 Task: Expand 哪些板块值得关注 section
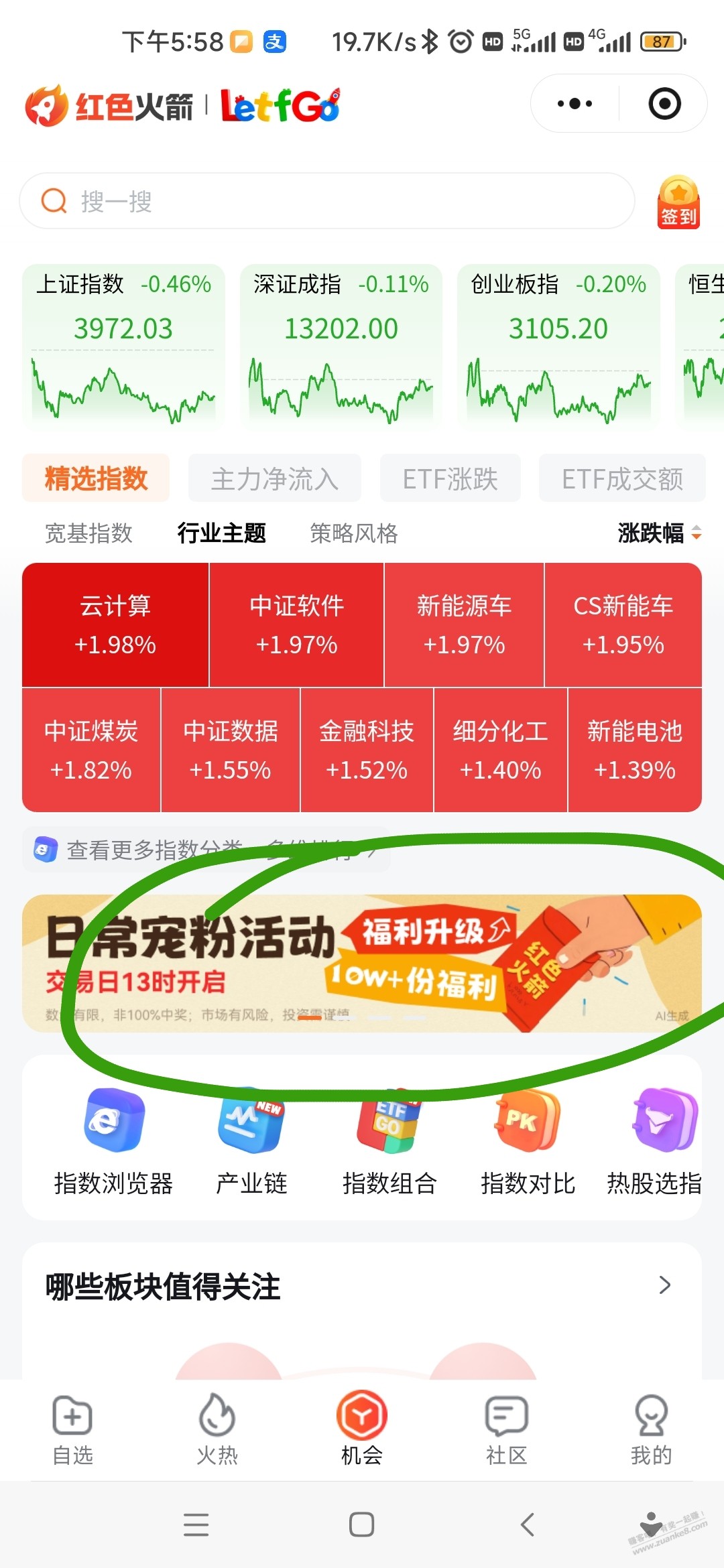coord(664,1285)
